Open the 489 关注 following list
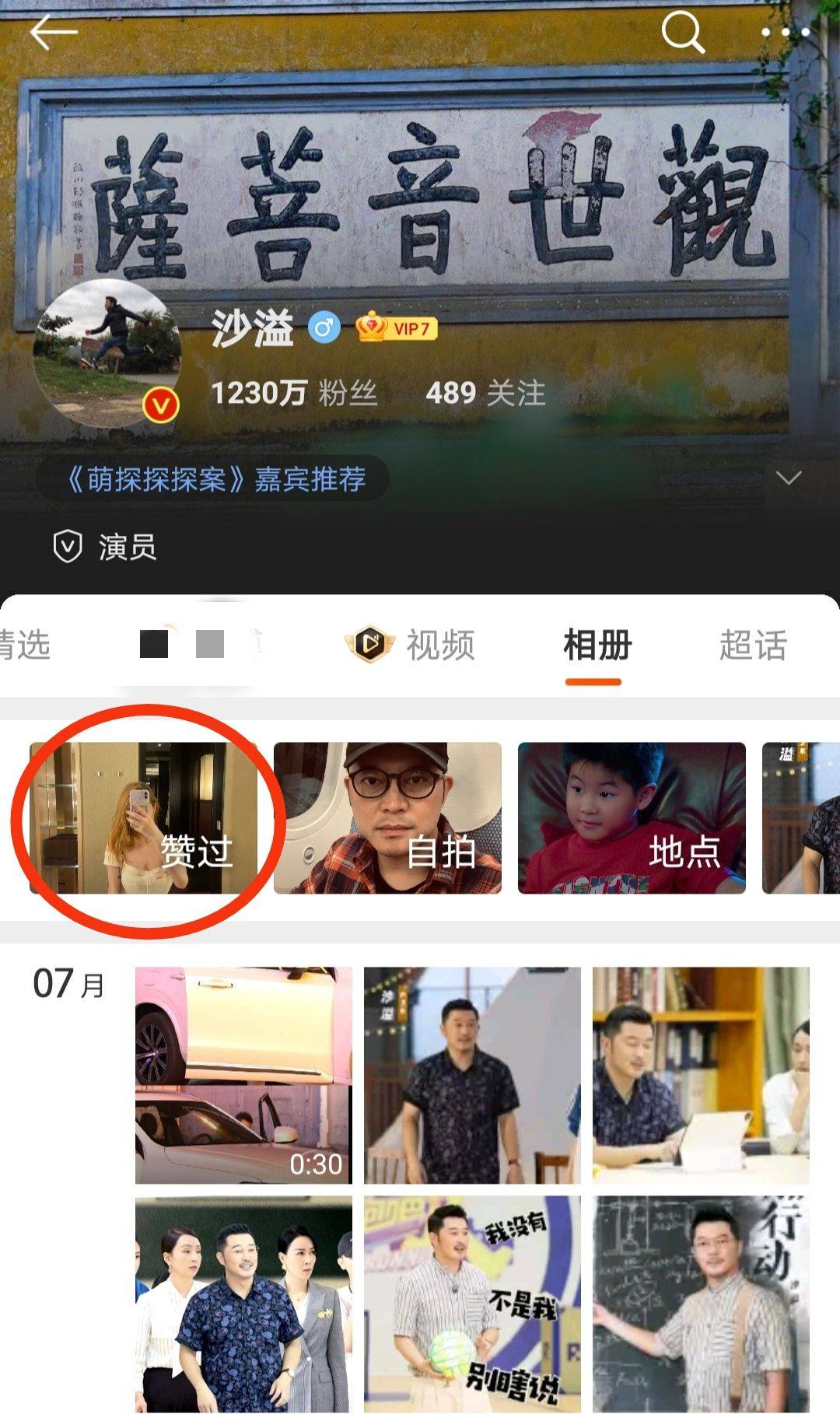This screenshot has height=1414, width=840. pyautogui.click(x=485, y=393)
